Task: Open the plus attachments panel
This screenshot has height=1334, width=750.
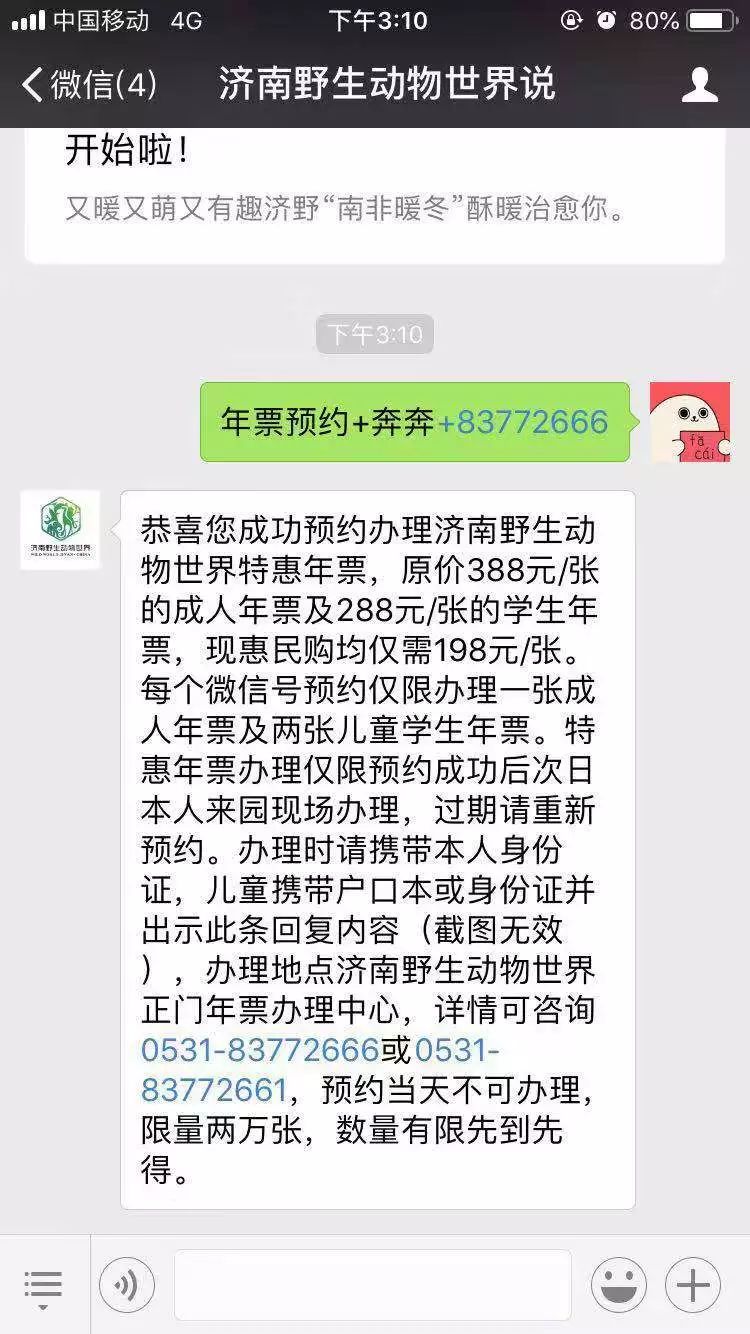Action: [693, 1285]
